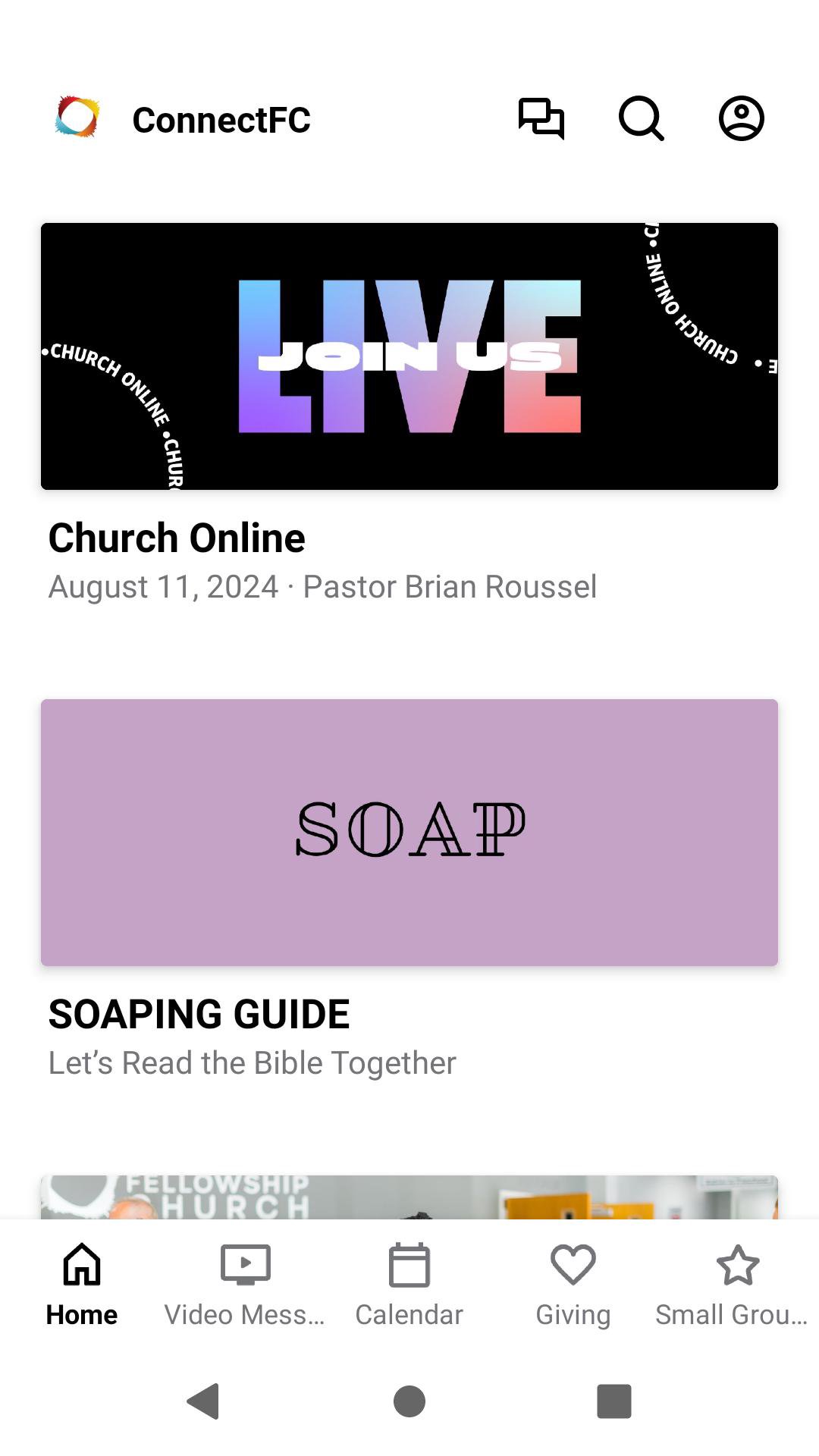Open the chat messages icon
819x1456 pixels.
tap(541, 119)
